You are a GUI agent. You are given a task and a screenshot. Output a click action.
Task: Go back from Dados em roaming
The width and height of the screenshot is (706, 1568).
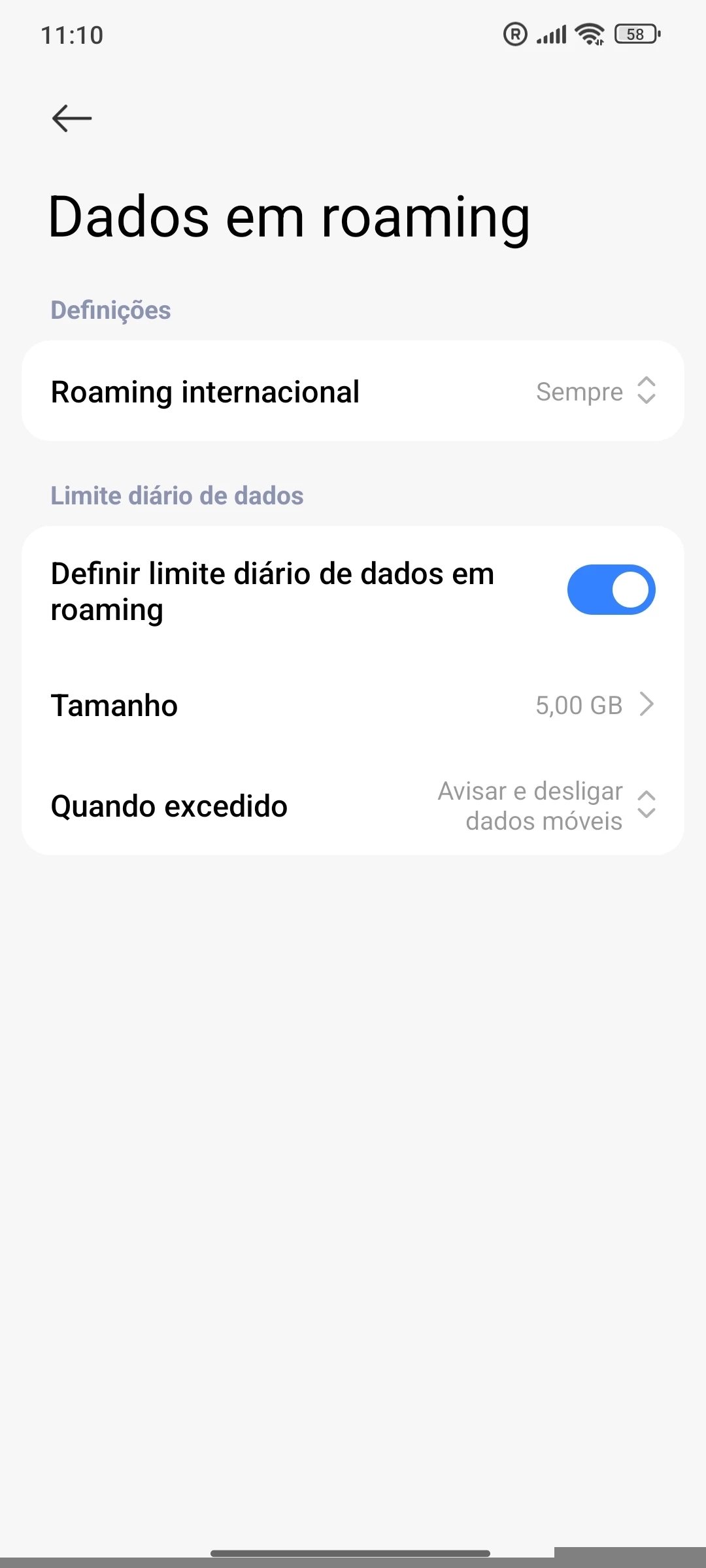coord(72,118)
